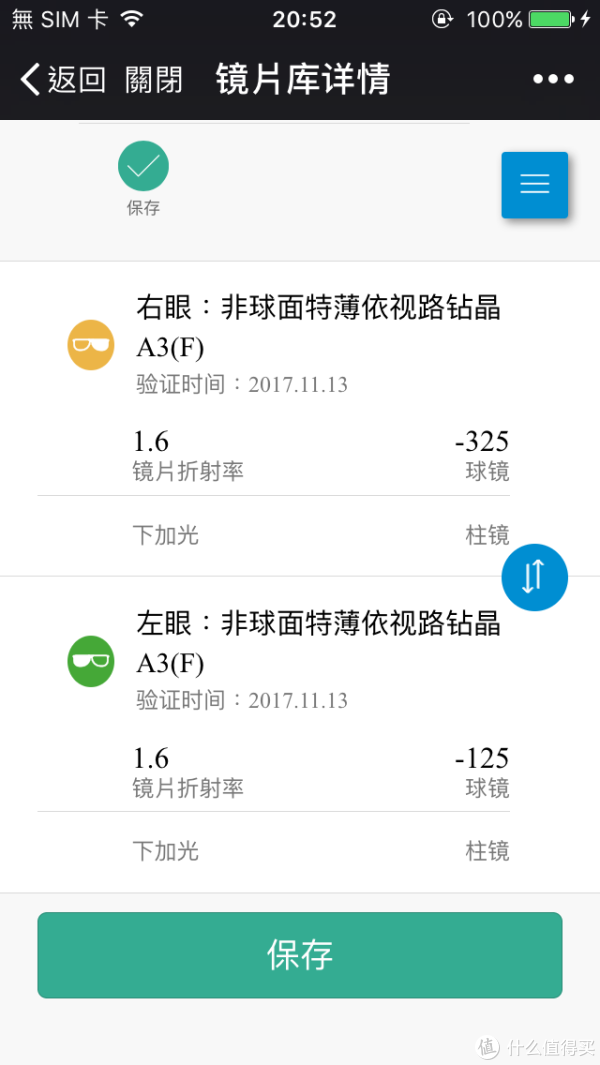
Task: Open the 左眼 lens details card
Action: pos(300,735)
